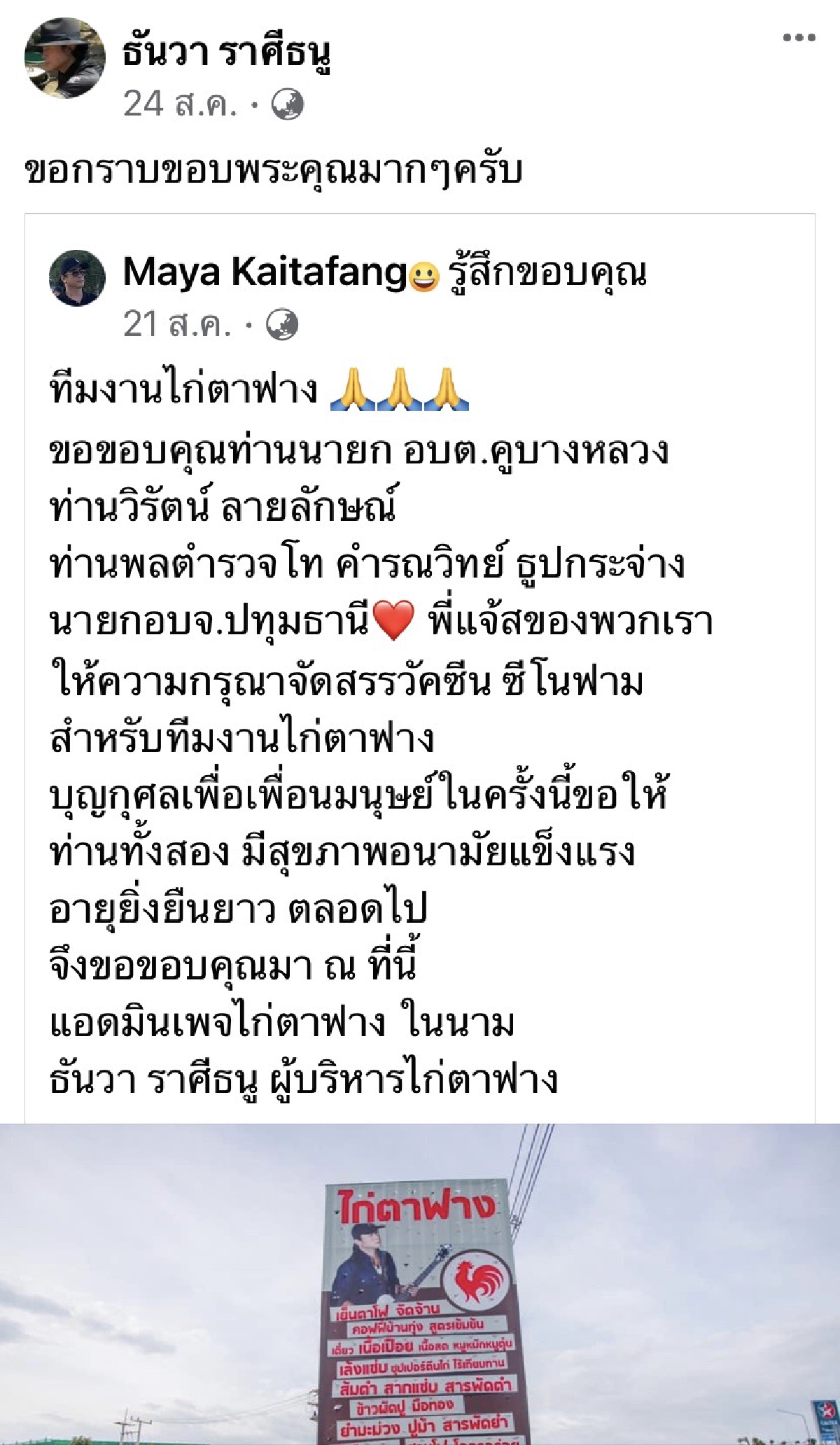840x1445 pixels.
Task: Open the shared ไก่ตาฟาง billboard photo
Action: coord(420,1285)
